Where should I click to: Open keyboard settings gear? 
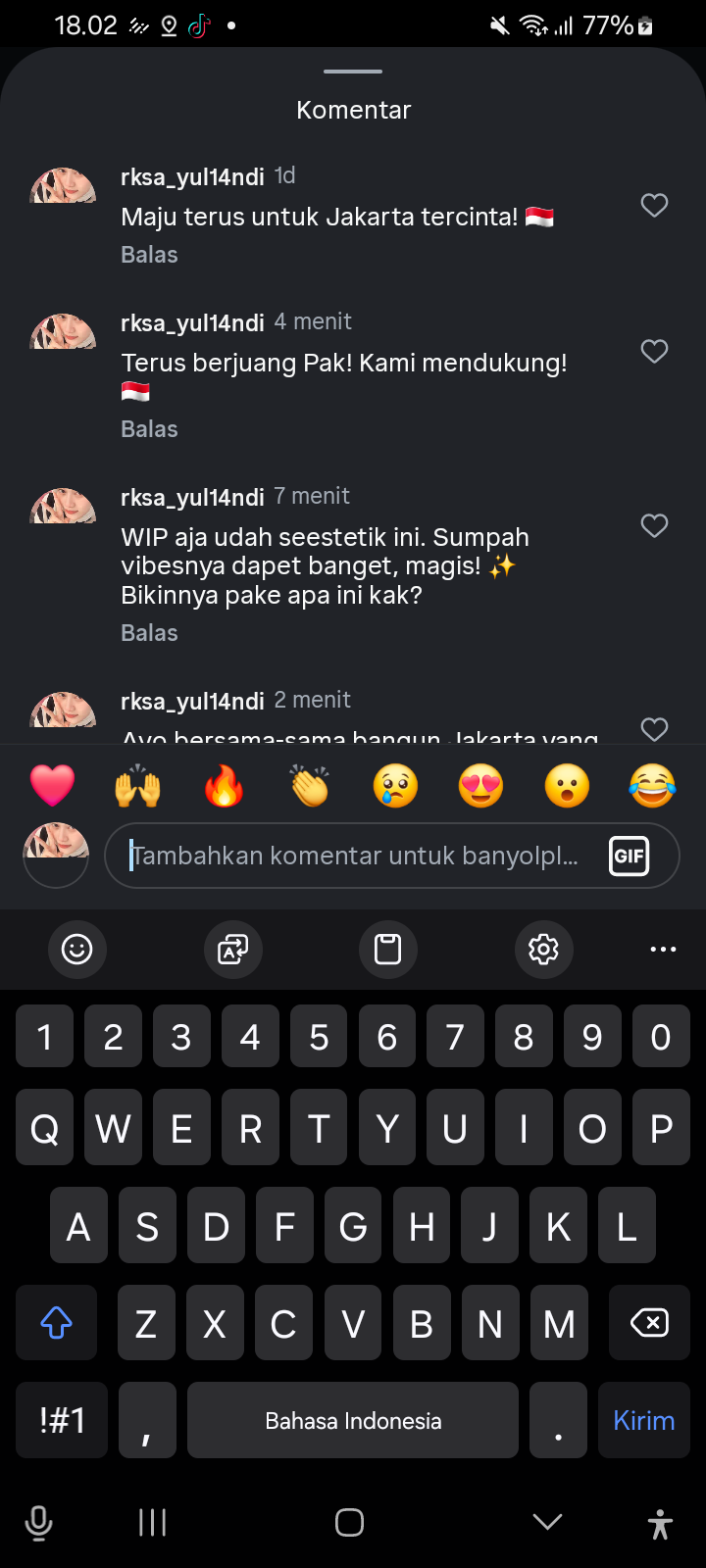tap(543, 949)
